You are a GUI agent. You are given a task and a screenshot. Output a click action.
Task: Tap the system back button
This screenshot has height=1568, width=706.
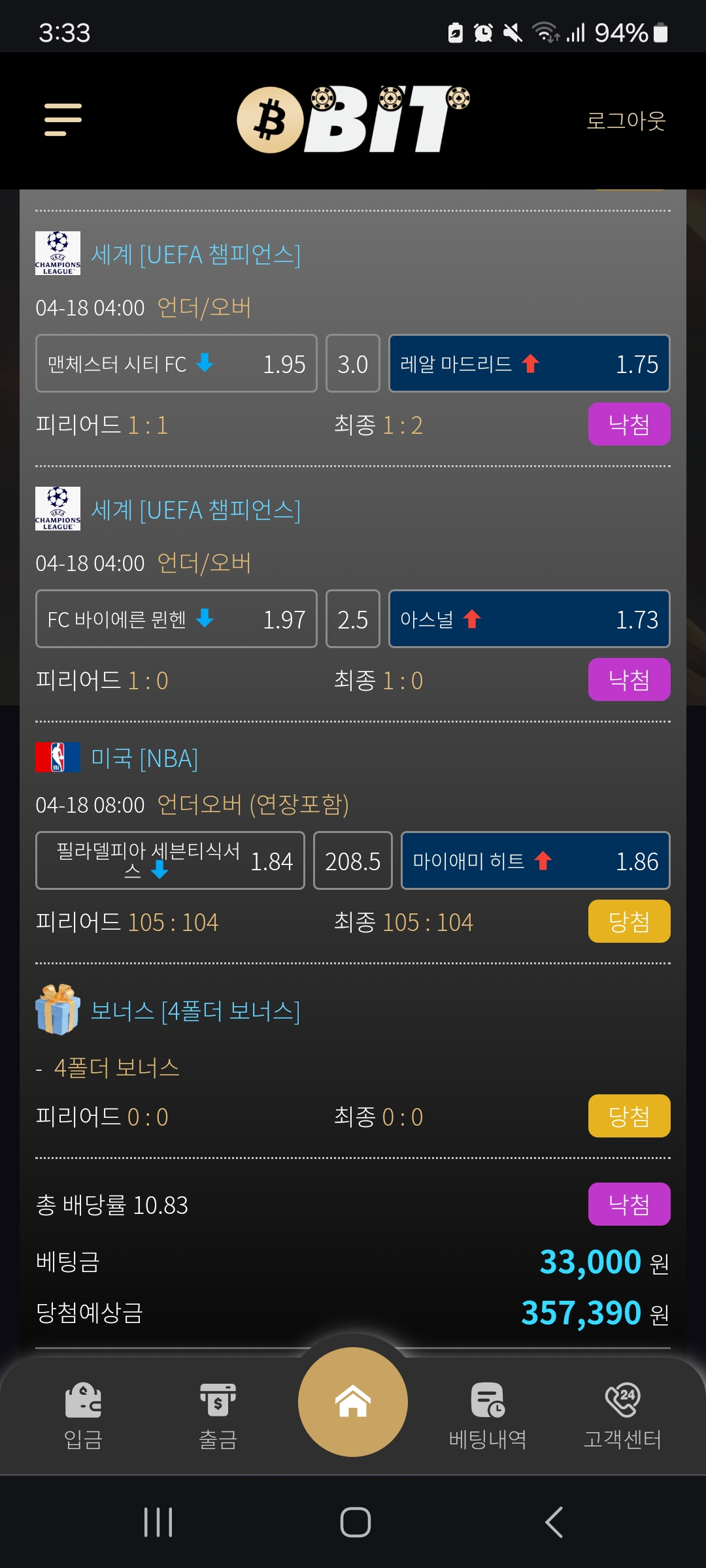pos(554,1522)
